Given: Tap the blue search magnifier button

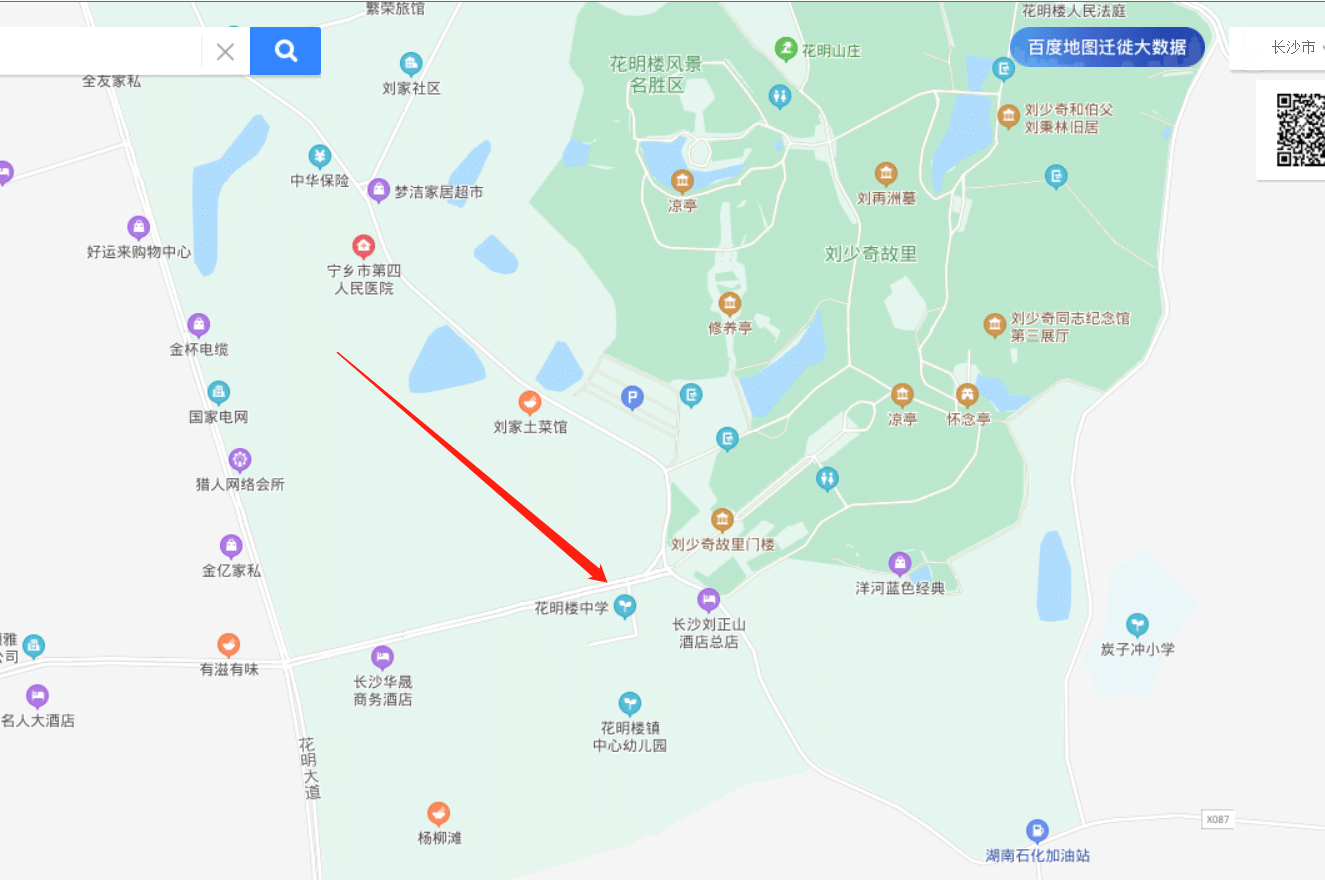Looking at the screenshot, I should click(x=286, y=51).
